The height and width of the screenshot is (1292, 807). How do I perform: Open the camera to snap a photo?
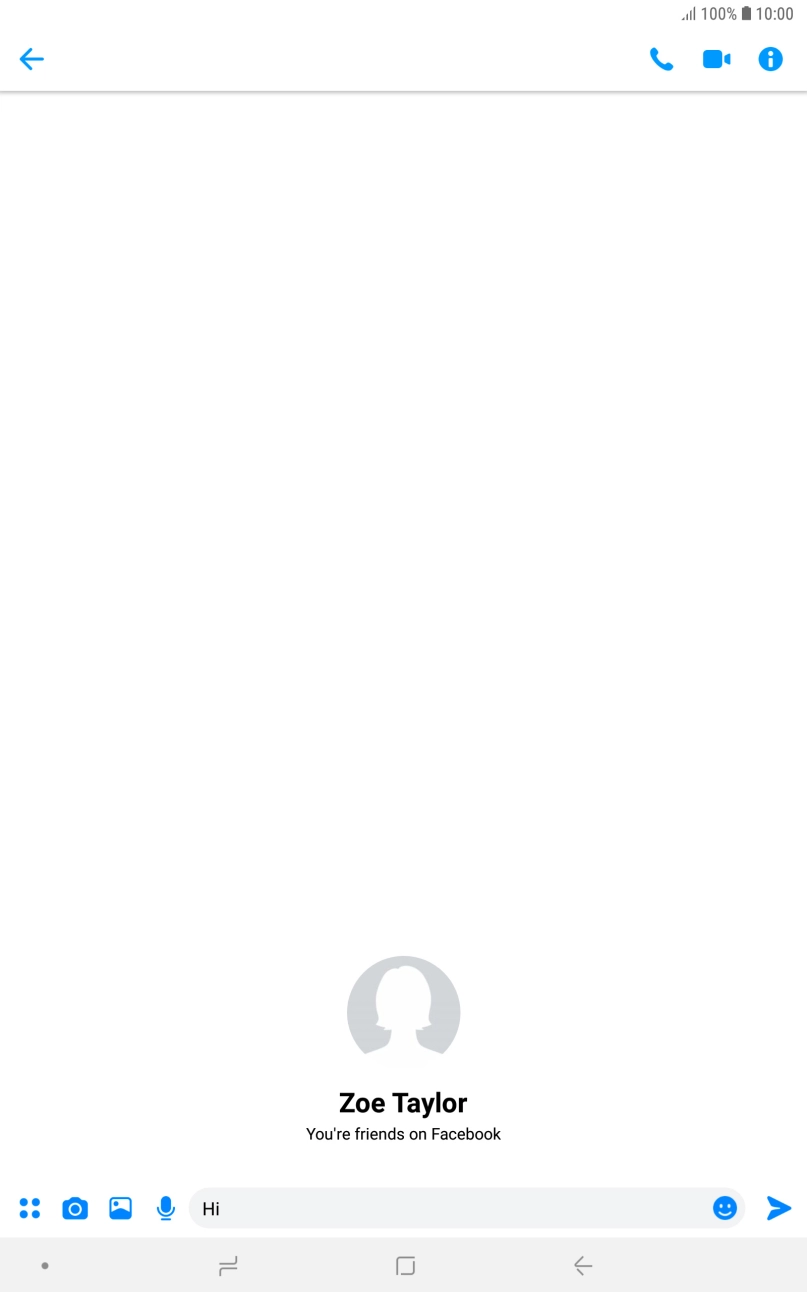[75, 1208]
